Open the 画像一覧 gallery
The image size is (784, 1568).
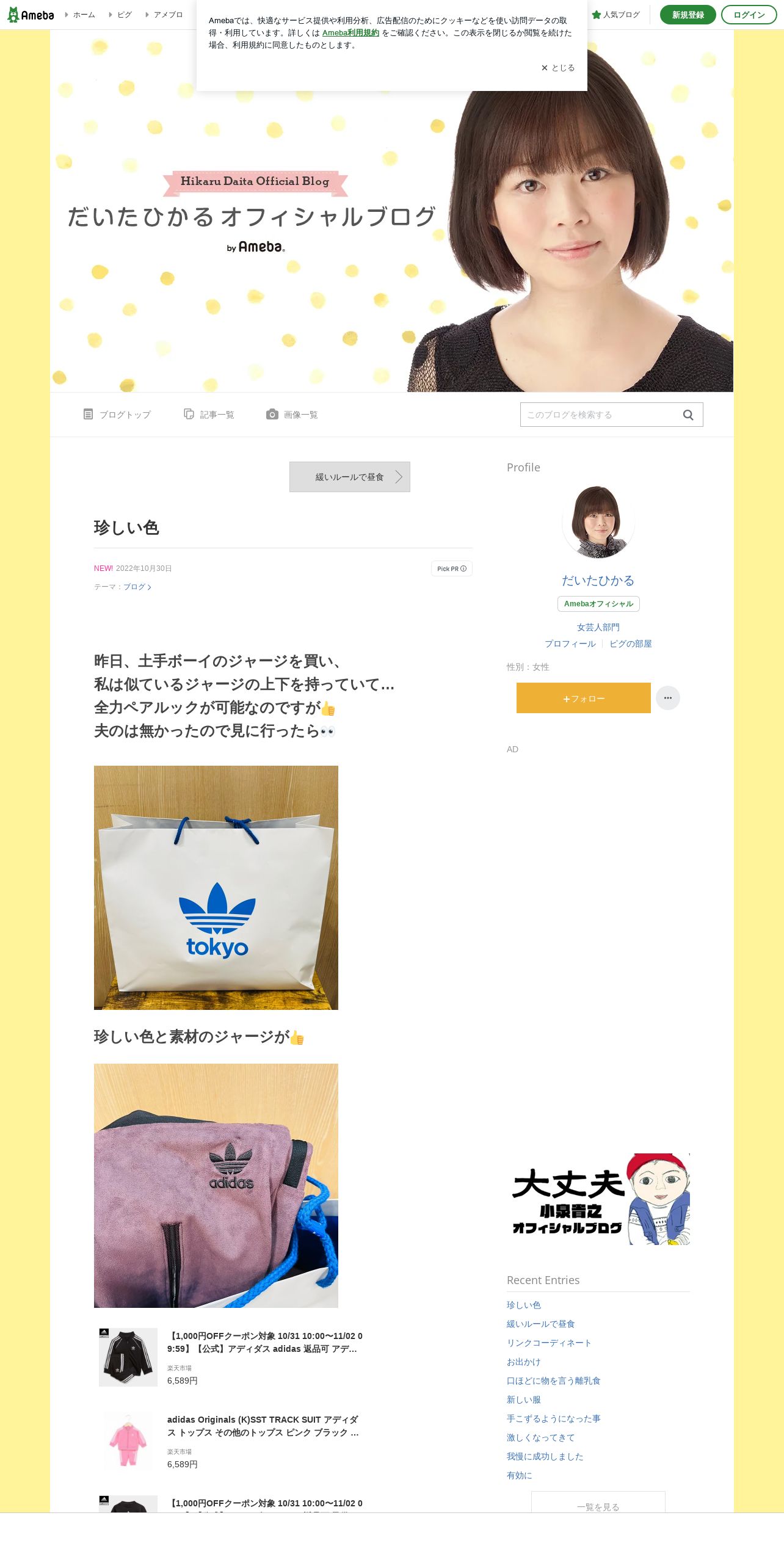[292, 415]
